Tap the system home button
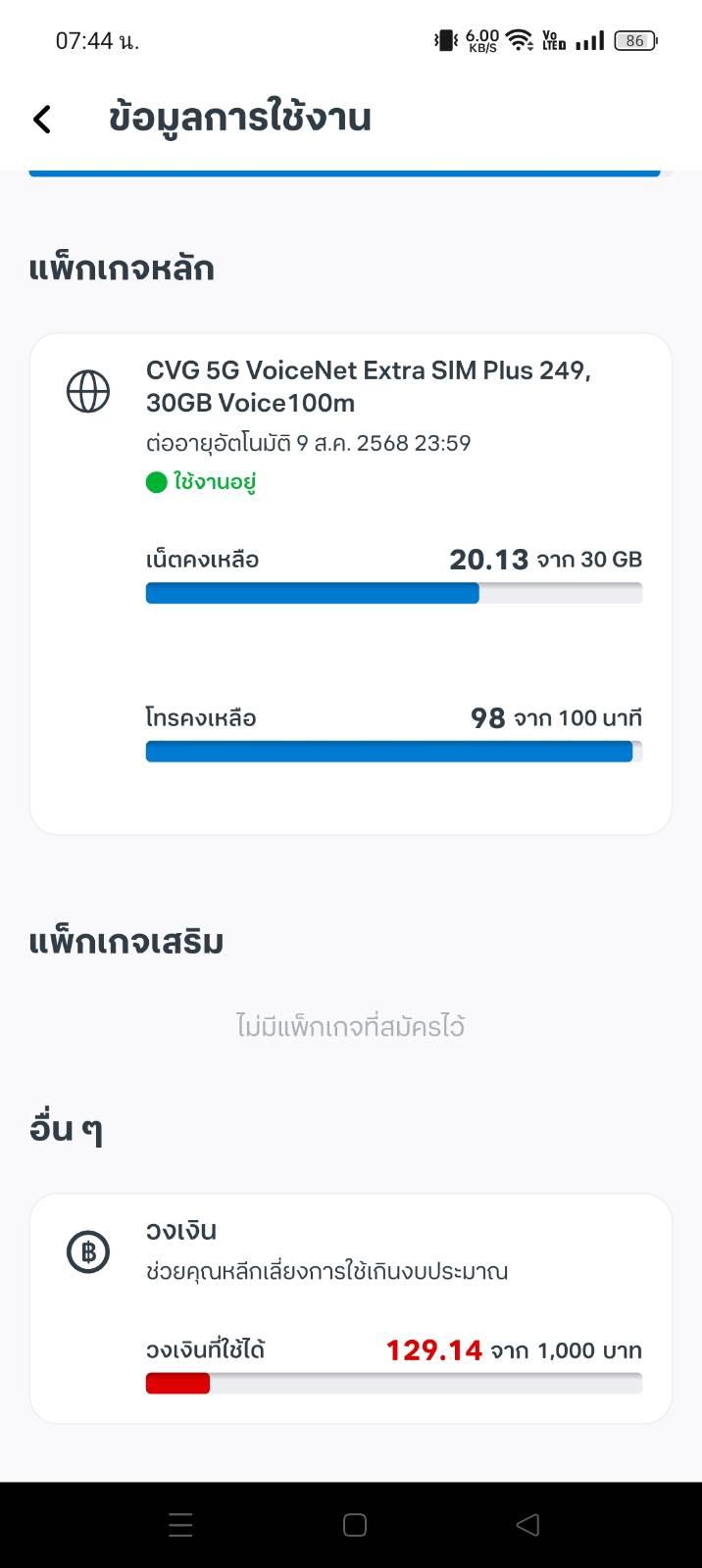 [355, 1525]
